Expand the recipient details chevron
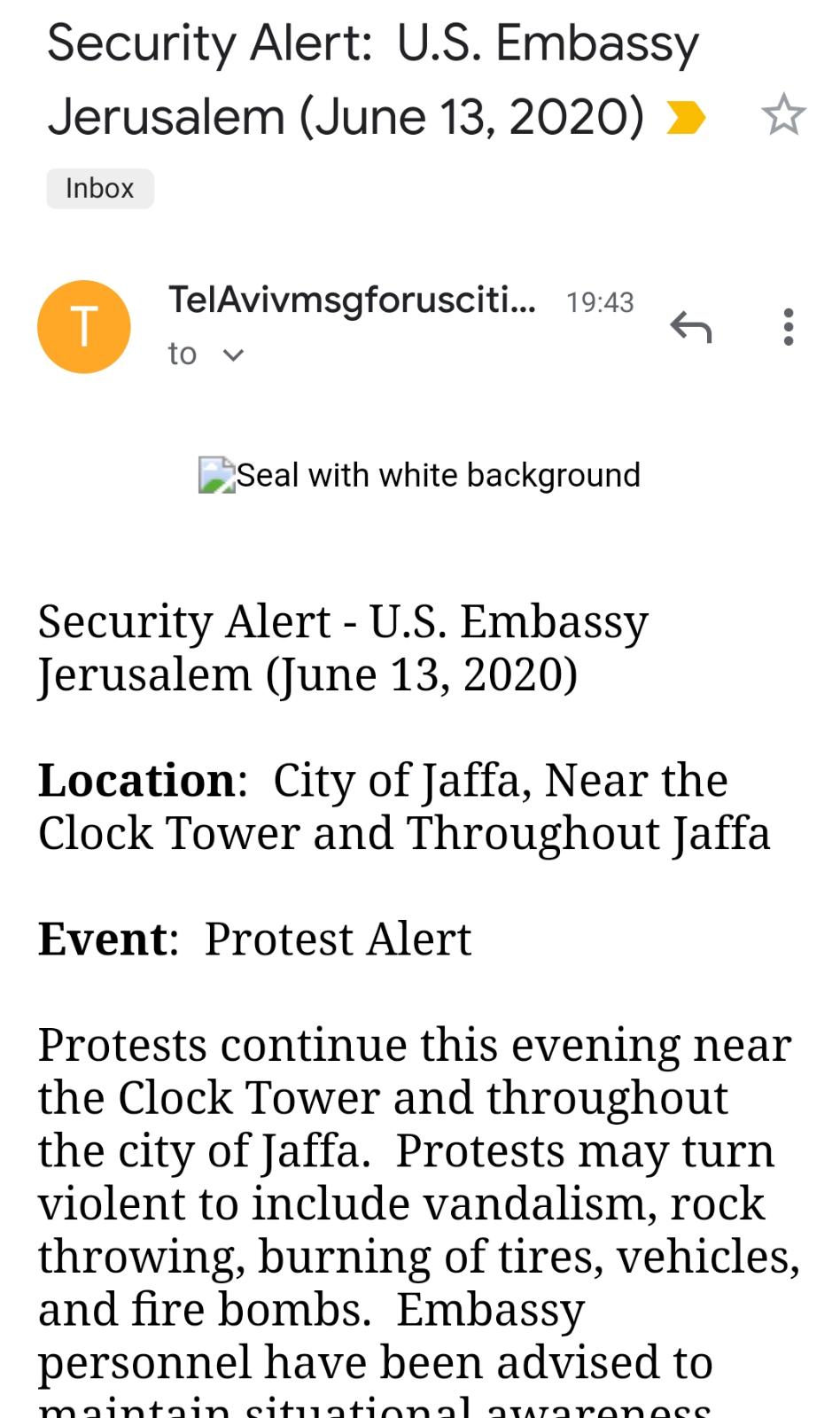This screenshot has height=1418, width=840. (233, 355)
